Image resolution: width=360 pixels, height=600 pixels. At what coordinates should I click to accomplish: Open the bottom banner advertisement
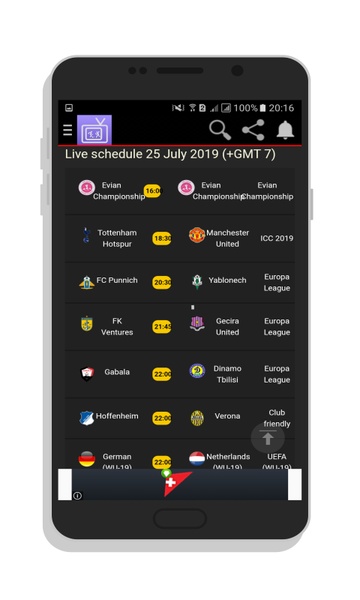pyautogui.click(x=179, y=484)
